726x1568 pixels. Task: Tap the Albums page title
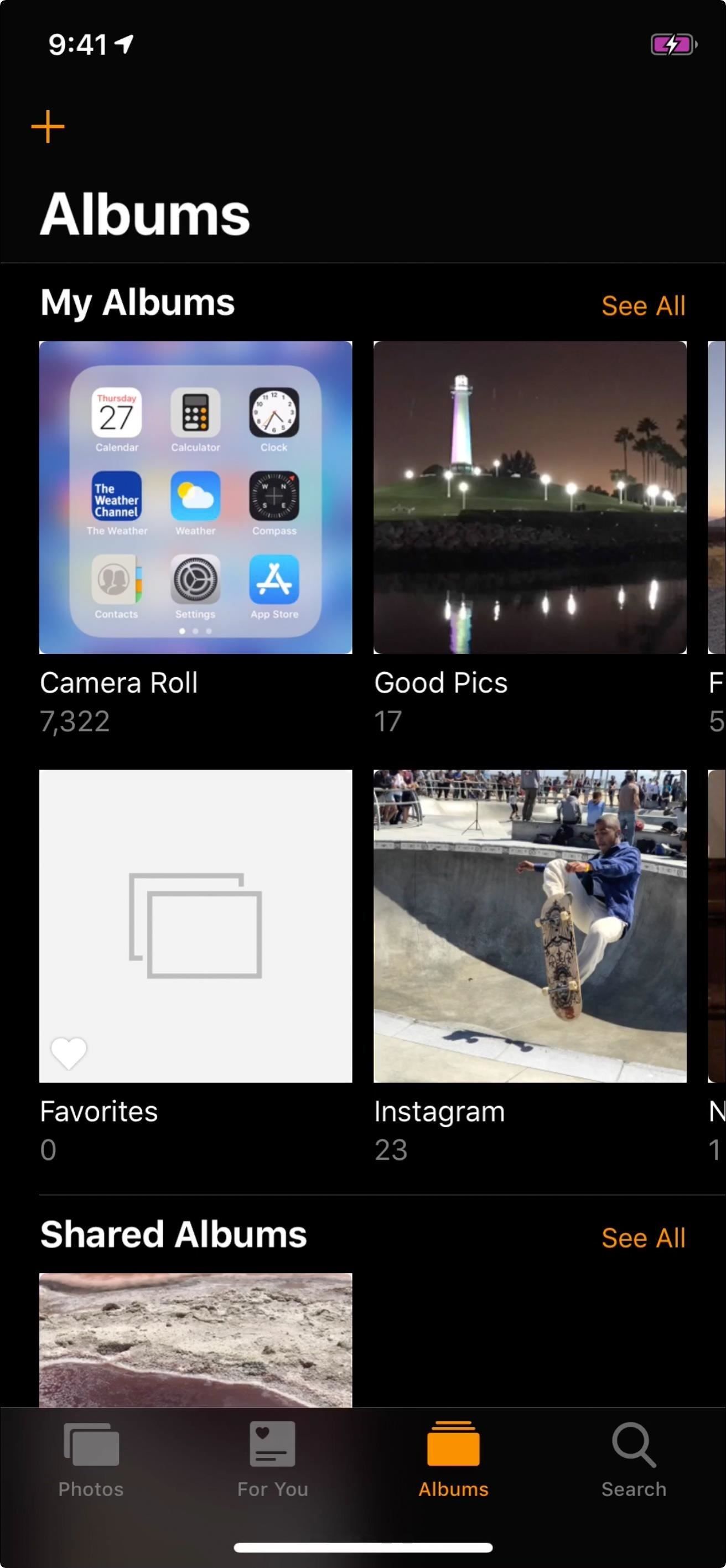coord(144,214)
